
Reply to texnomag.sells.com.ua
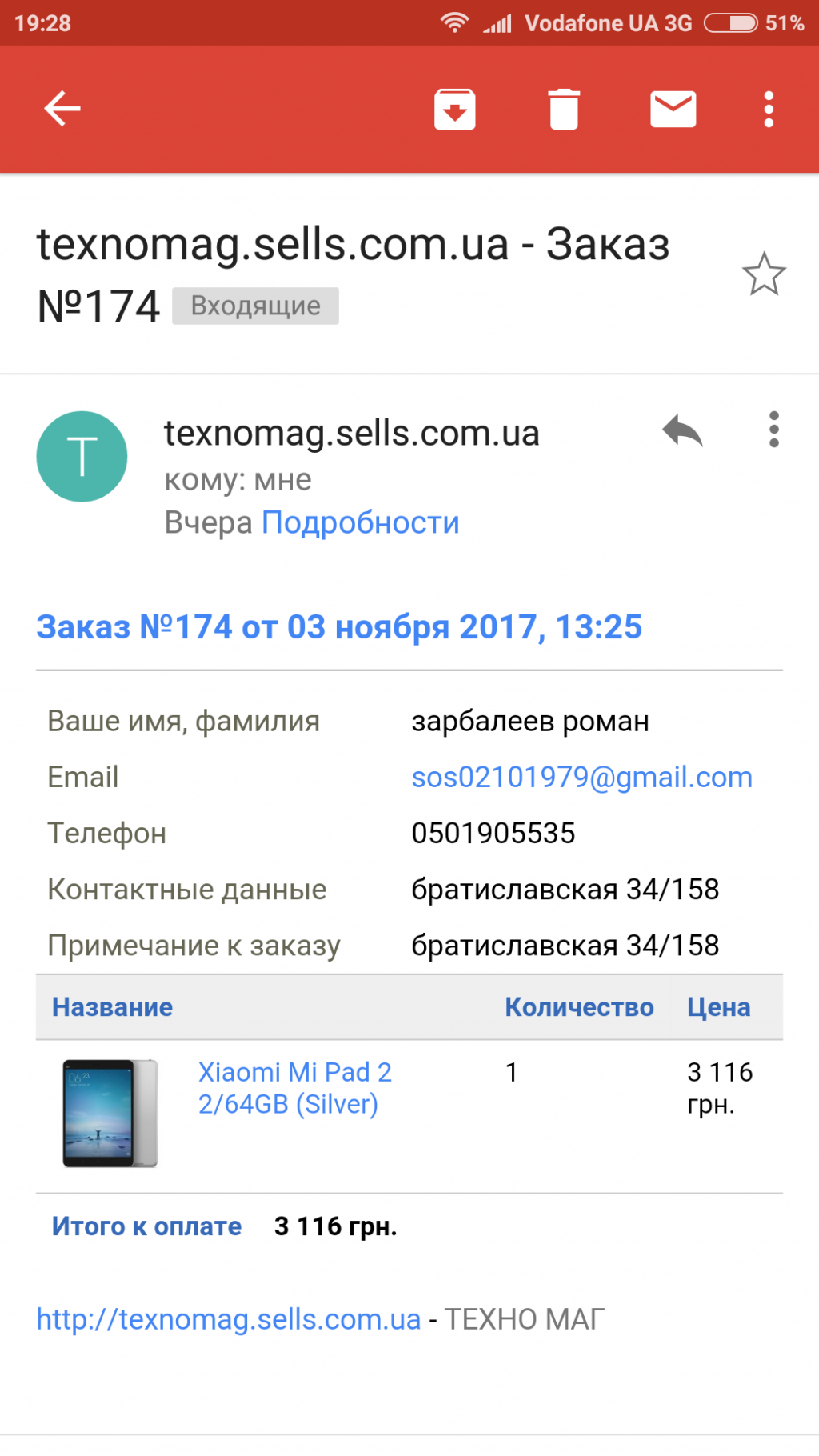point(682,431)
